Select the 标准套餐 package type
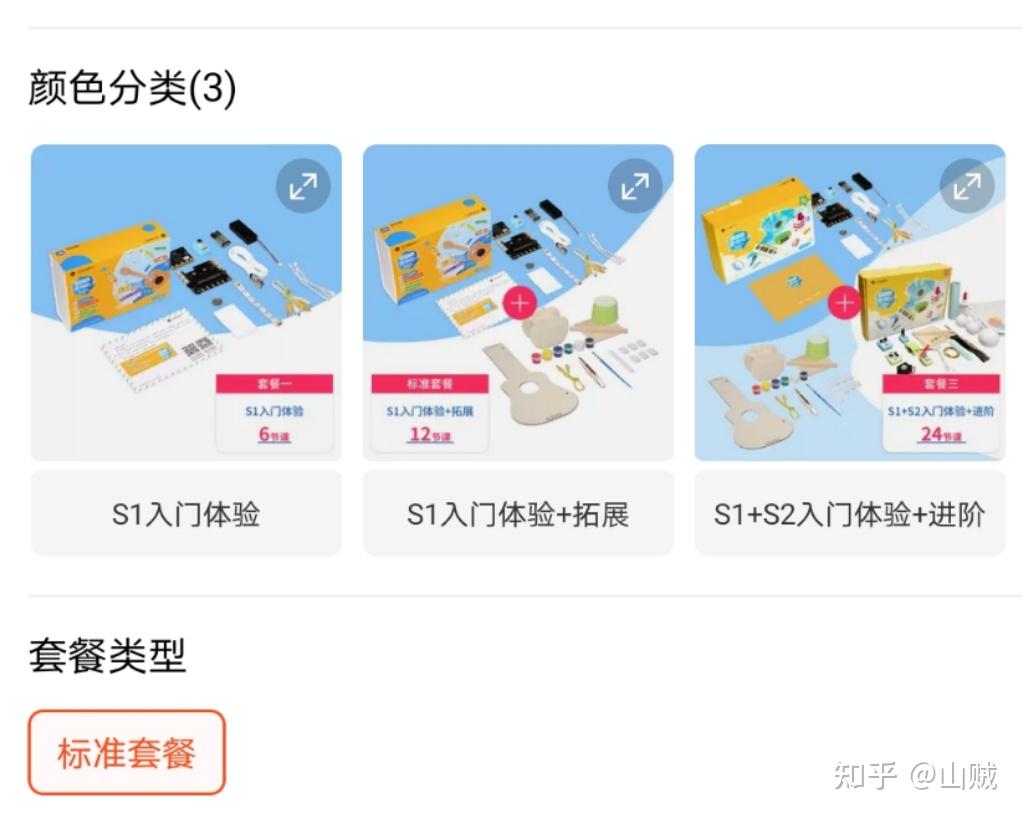1023x819 pixels. [x=127, y=753]
